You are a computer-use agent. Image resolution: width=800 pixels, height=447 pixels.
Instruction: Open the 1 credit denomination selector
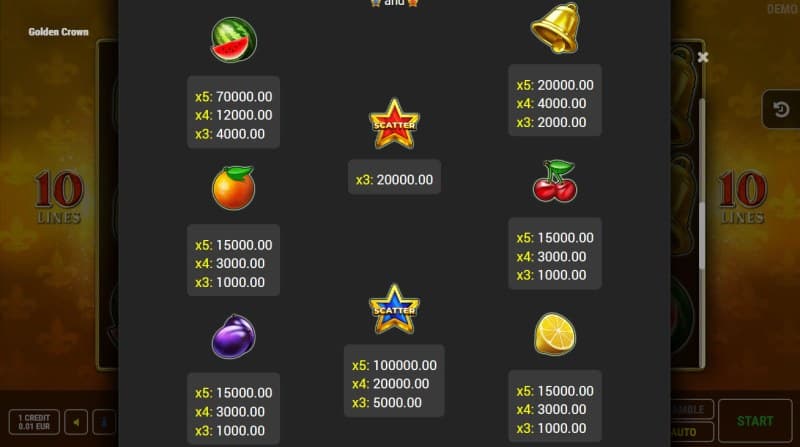[34, 422]
